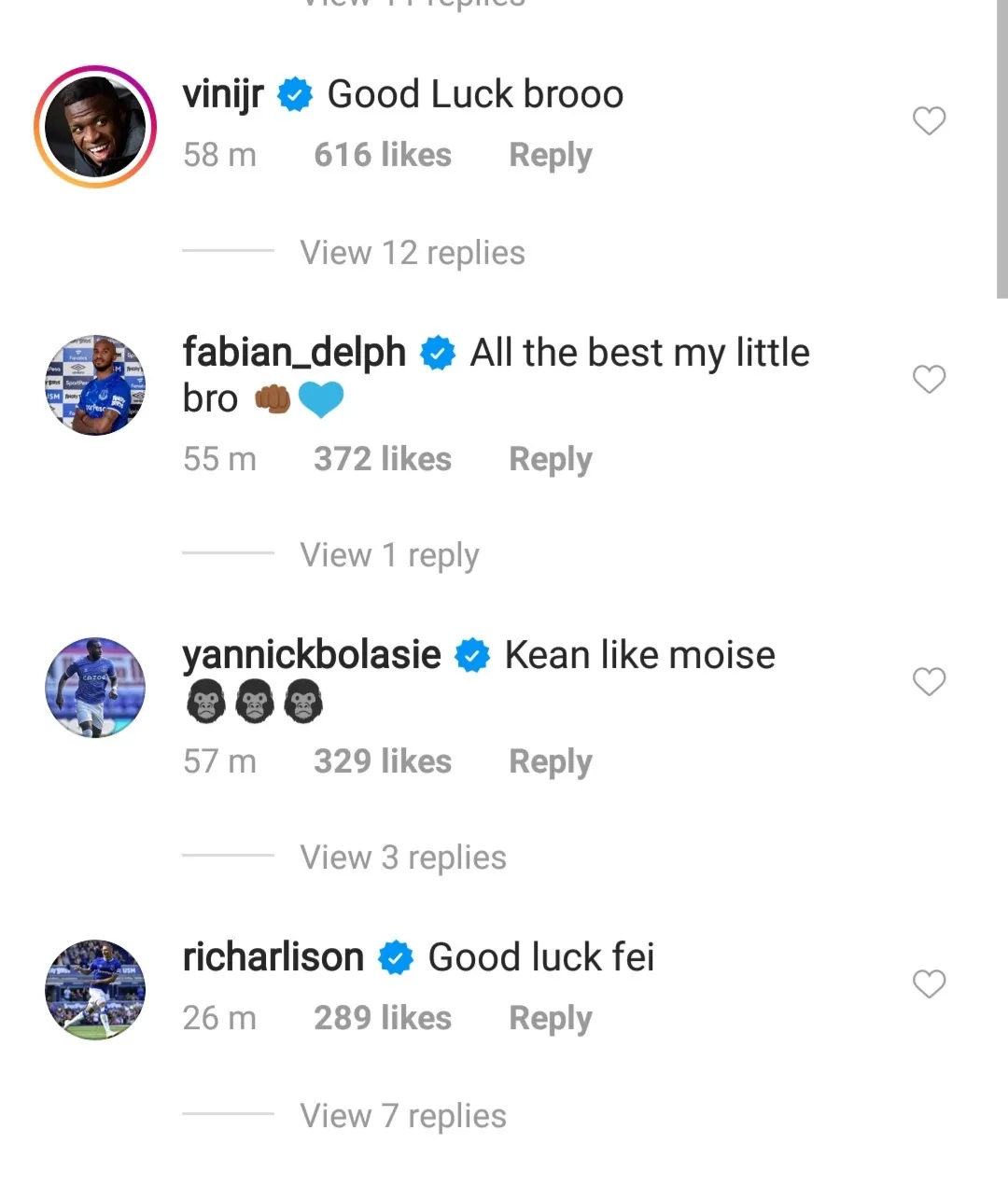Reply to richarlison's comment
The width and height of the screenshot is (1008, 1185).
click(x=549, y=1018)
